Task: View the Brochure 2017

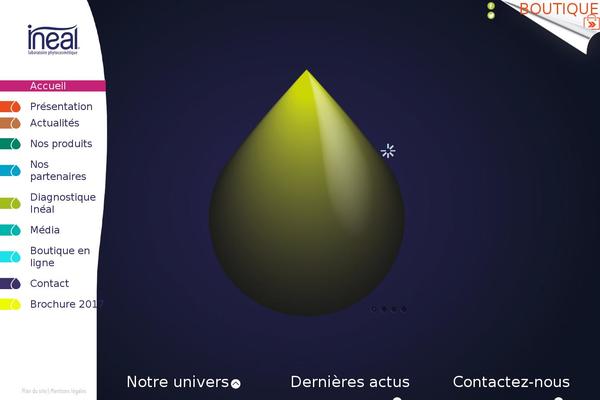Action: click(65, 304)
